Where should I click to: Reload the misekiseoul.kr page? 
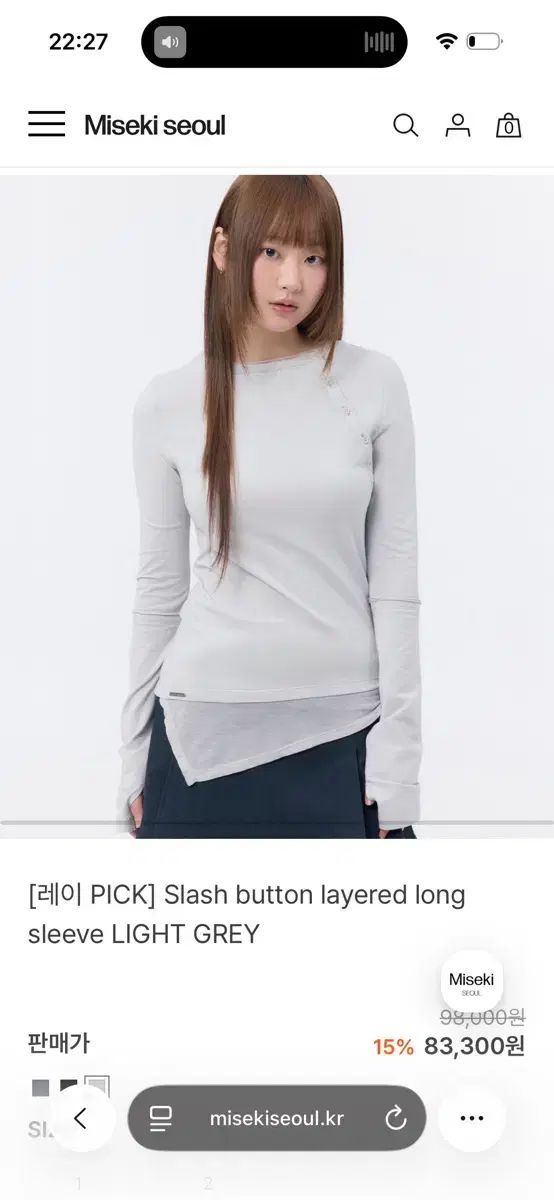coord(395,1118)
